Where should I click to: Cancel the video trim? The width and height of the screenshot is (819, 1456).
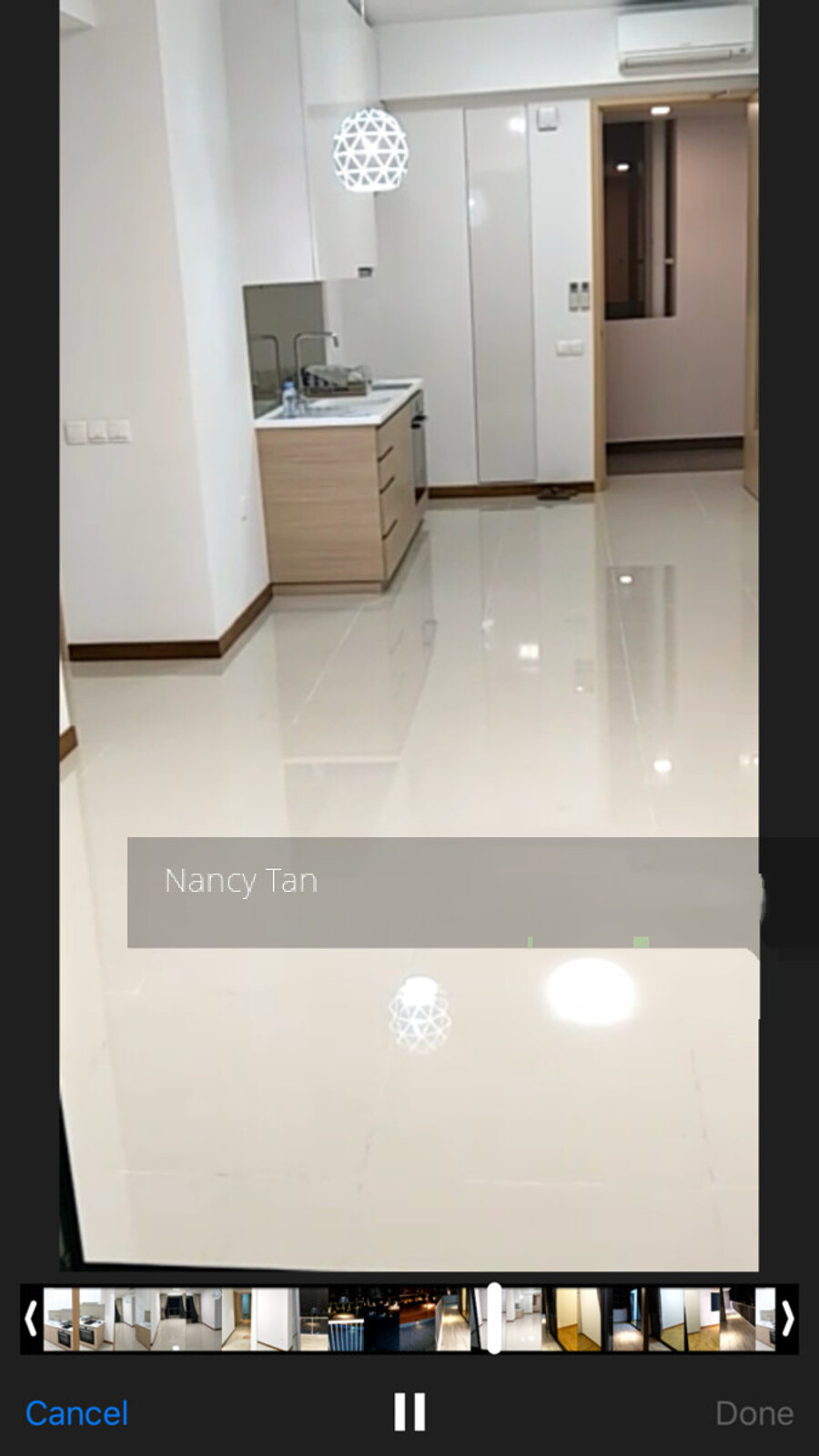76,1413
